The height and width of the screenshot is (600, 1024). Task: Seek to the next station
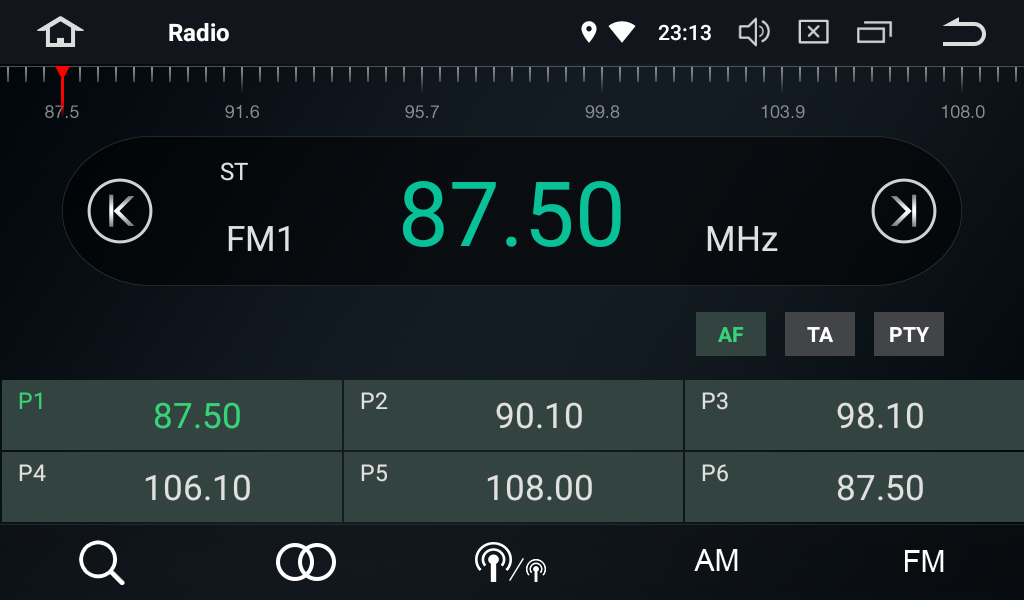pos(903,211)
